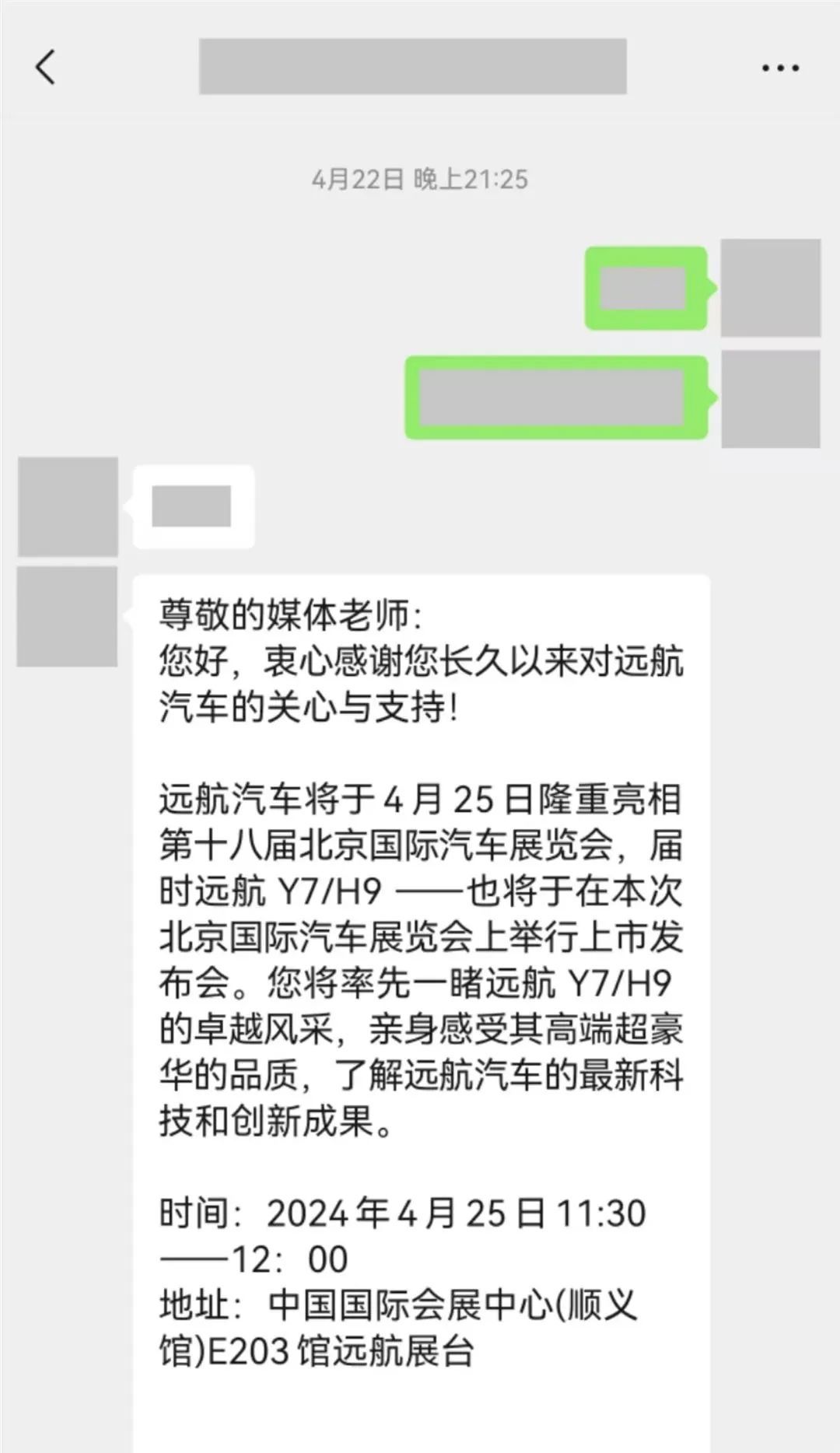Go back to the chat list
The height and width of the screenshot is (1453, 840).
click(x=46, y=67)
